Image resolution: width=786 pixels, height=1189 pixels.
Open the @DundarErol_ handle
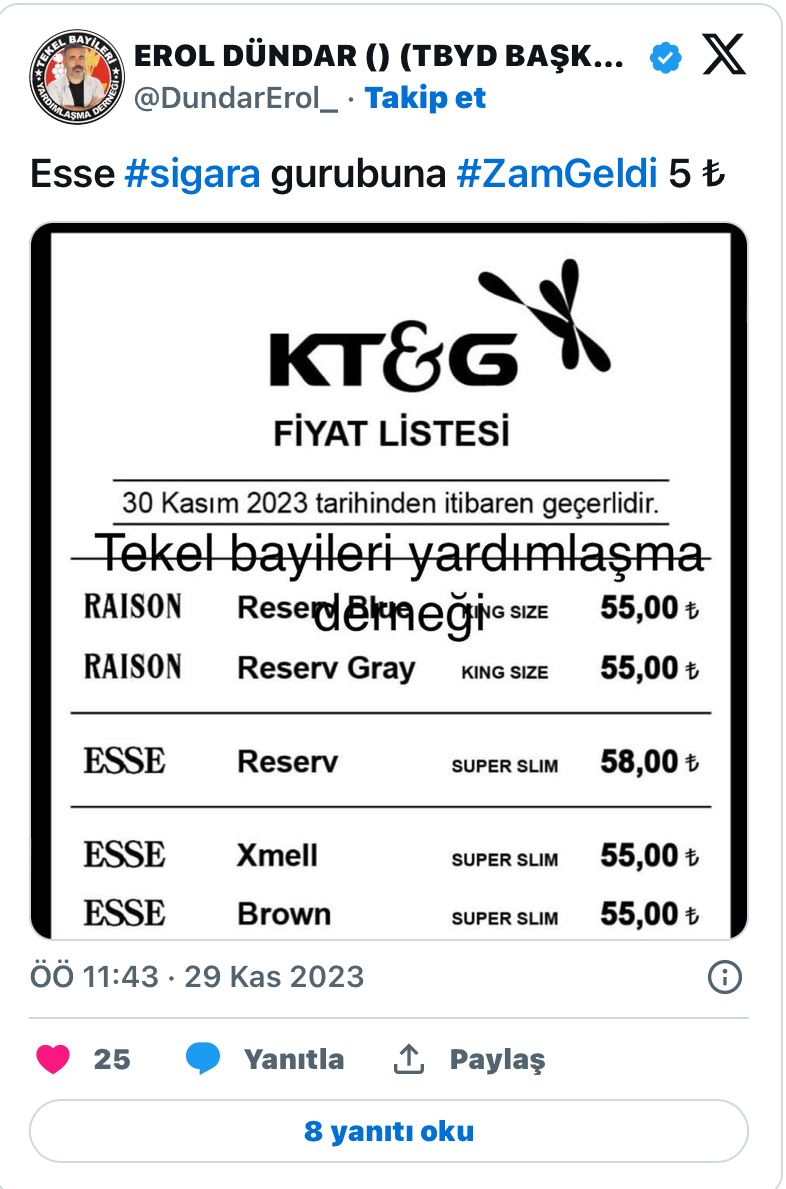(x=236, y=98)
